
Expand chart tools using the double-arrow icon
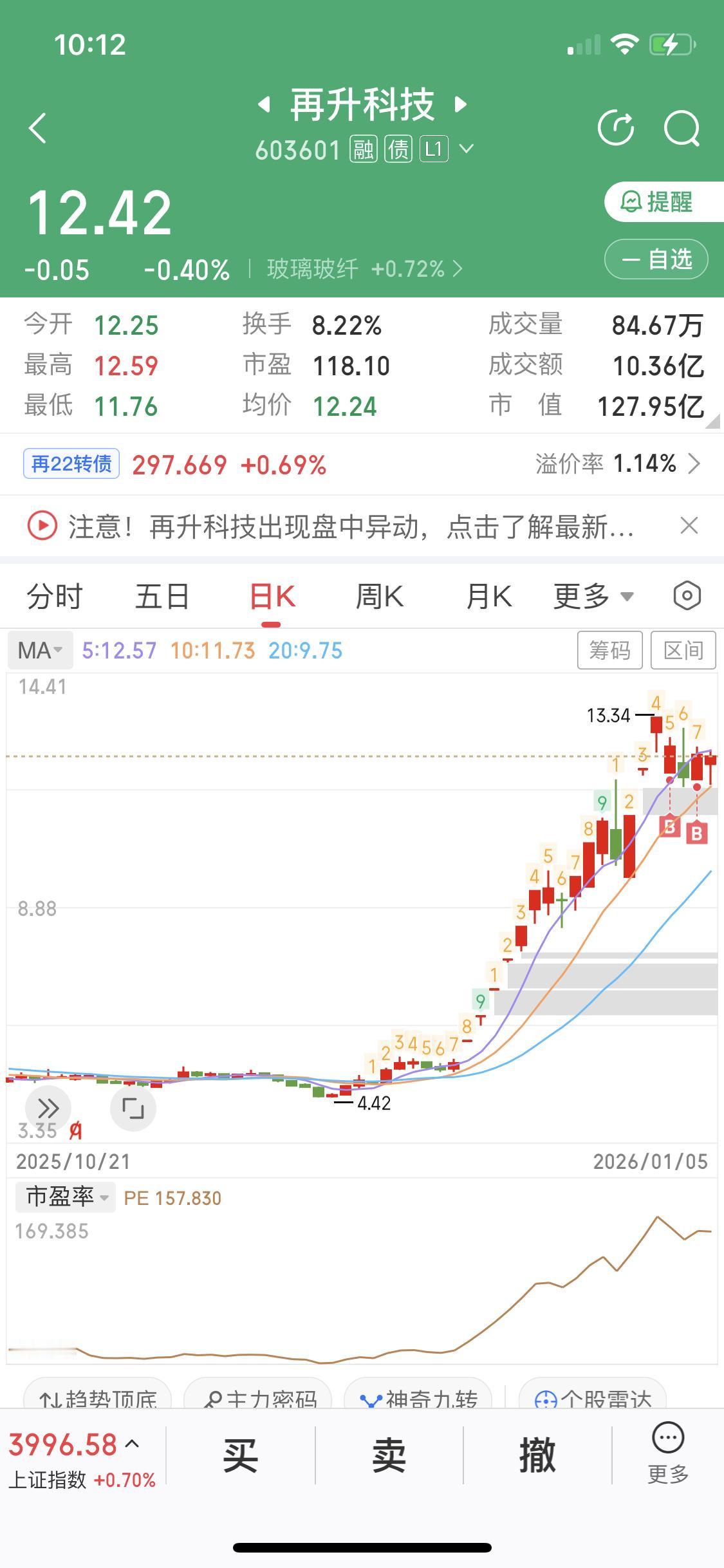click(x=48, y=1108)
